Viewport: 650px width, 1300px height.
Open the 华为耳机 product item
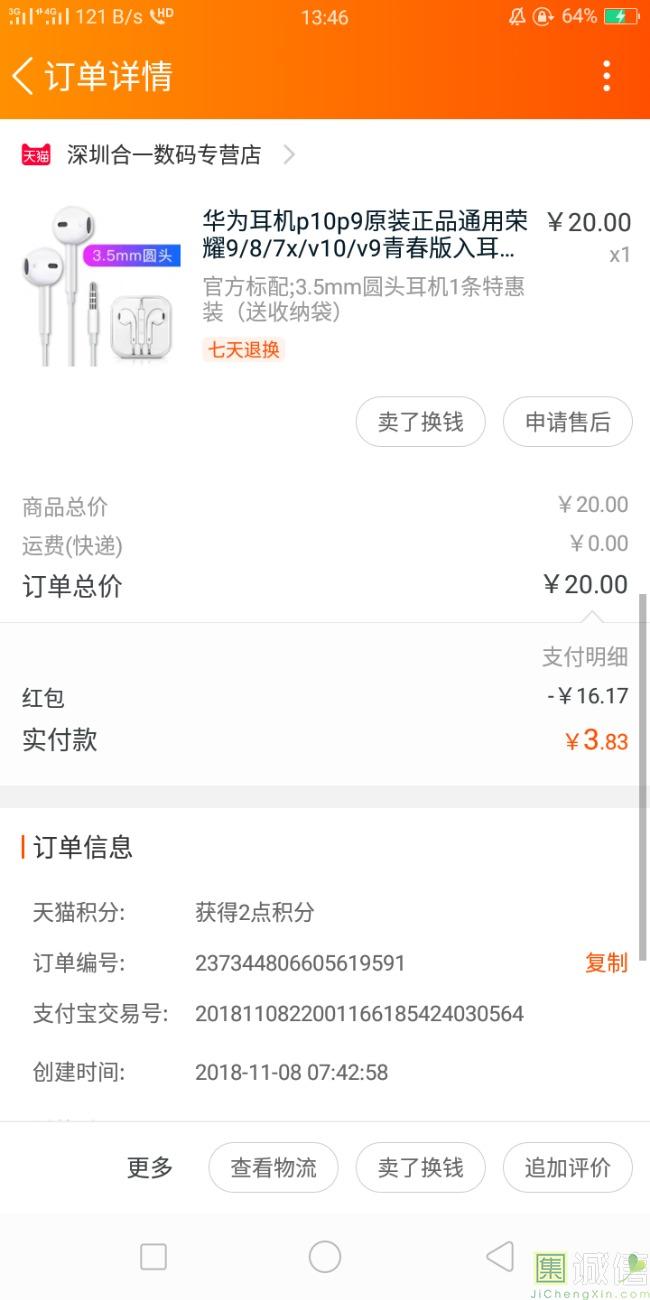click(360, 234)
